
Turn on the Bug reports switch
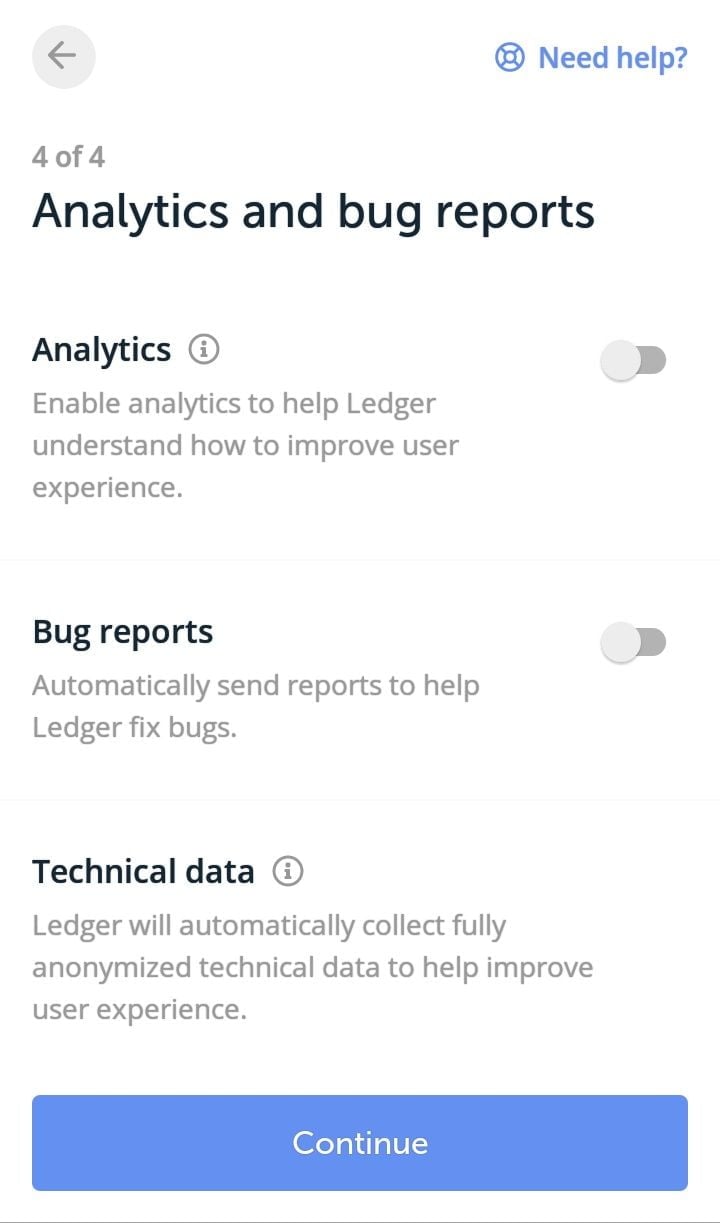point(633,642)
